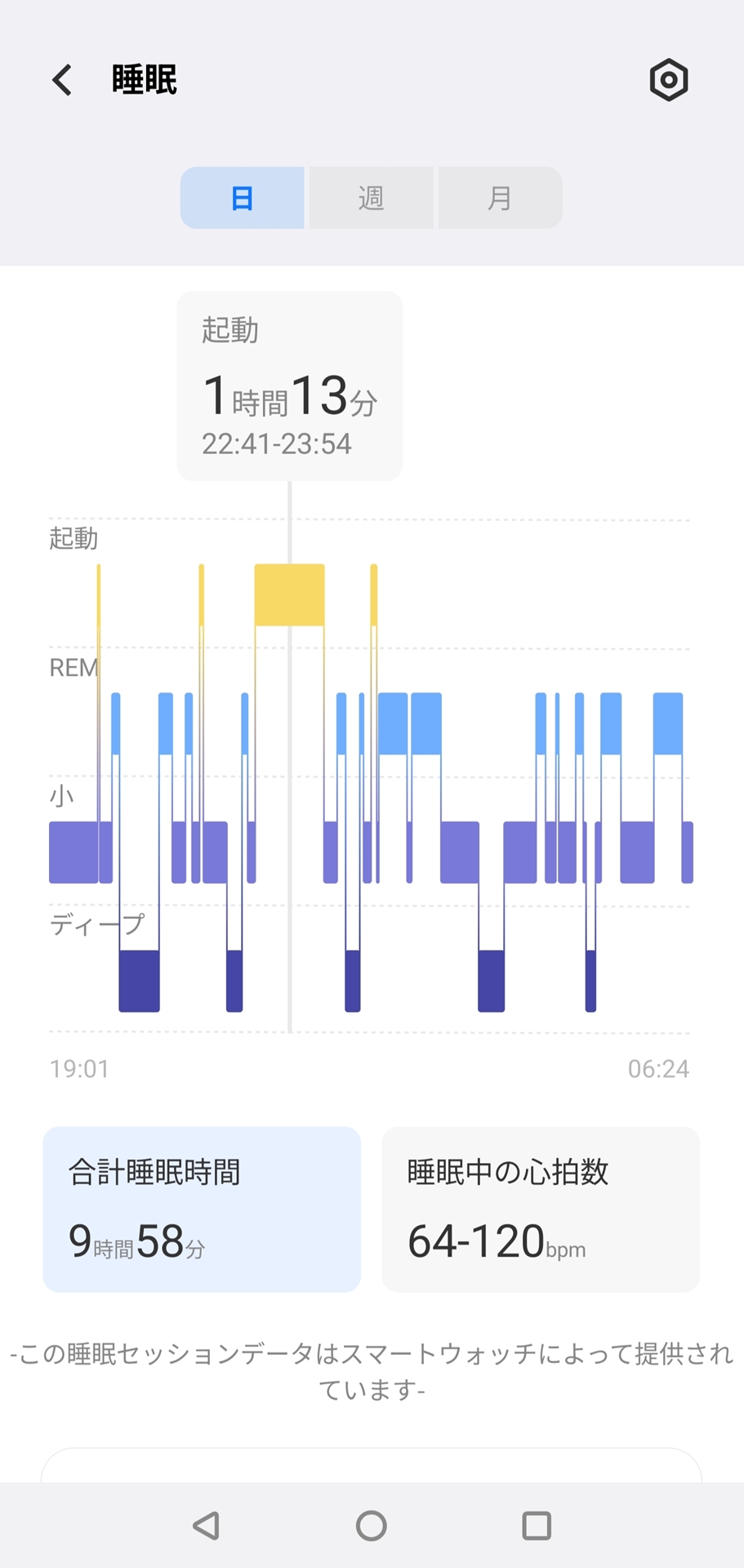Viewport: 744px width, 1568px height.
Task: Tap the system home button
Action: coord(372,1525)
